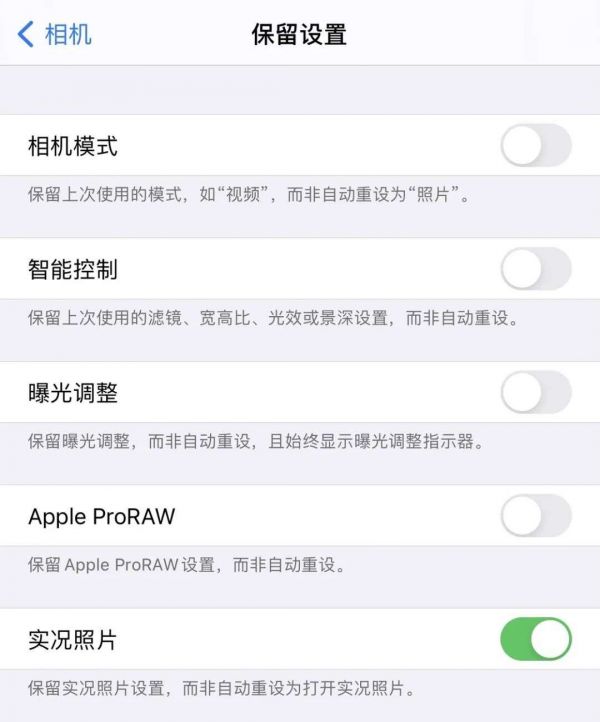The image size is (600, 722).
Task: Disable the 实况照片 switch
Action: [535, 639]
